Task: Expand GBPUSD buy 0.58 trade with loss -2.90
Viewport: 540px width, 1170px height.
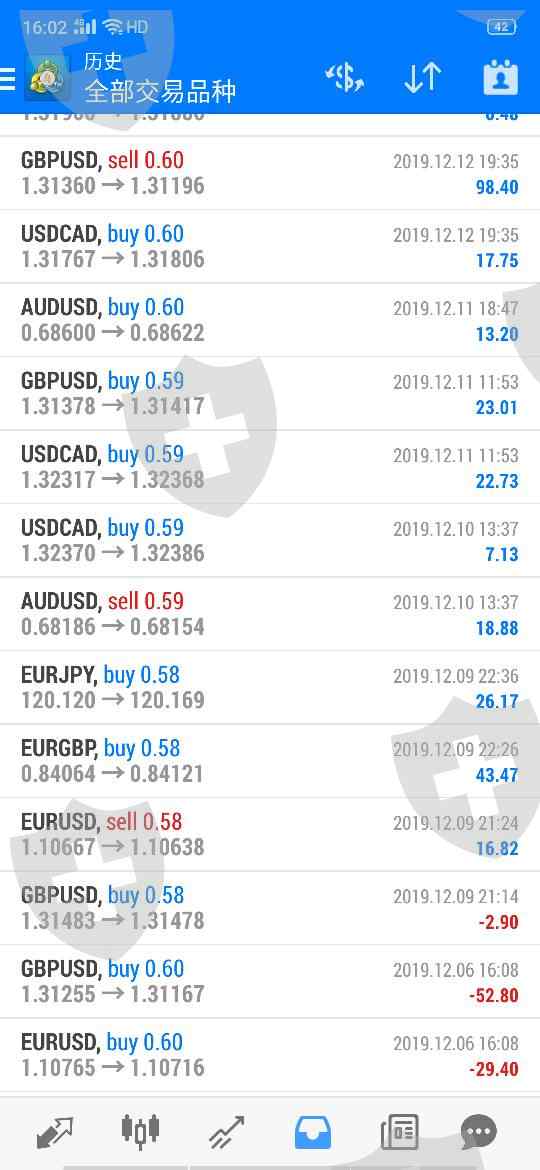Action: [270, 907]
